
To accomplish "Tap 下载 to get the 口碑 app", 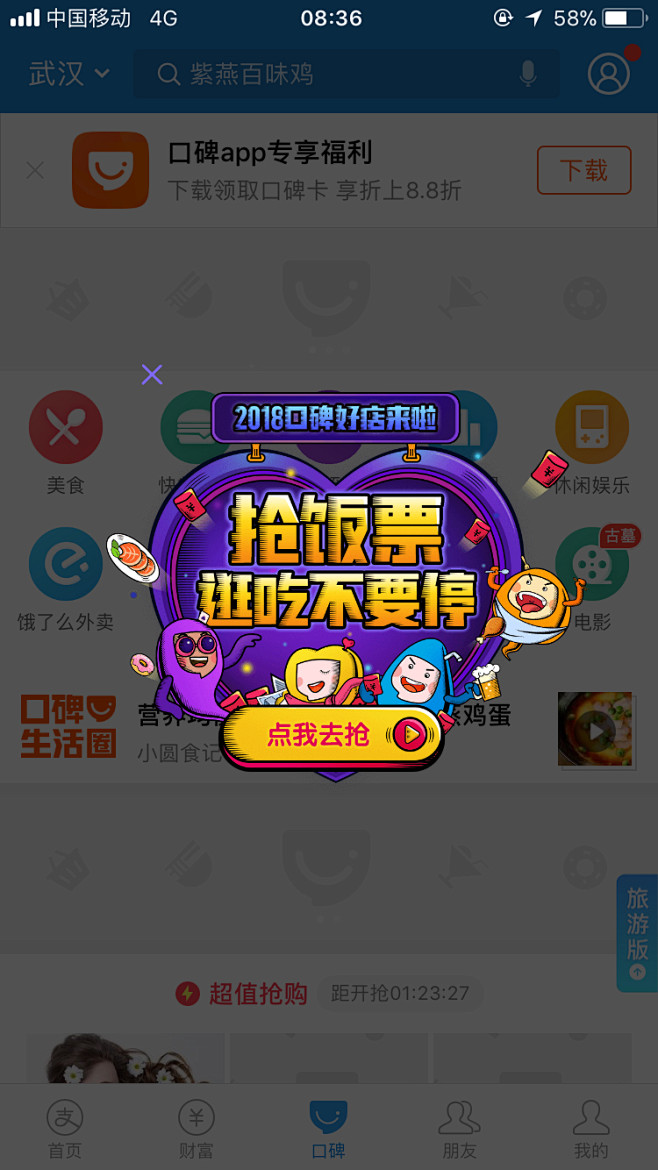I will 584,170.
